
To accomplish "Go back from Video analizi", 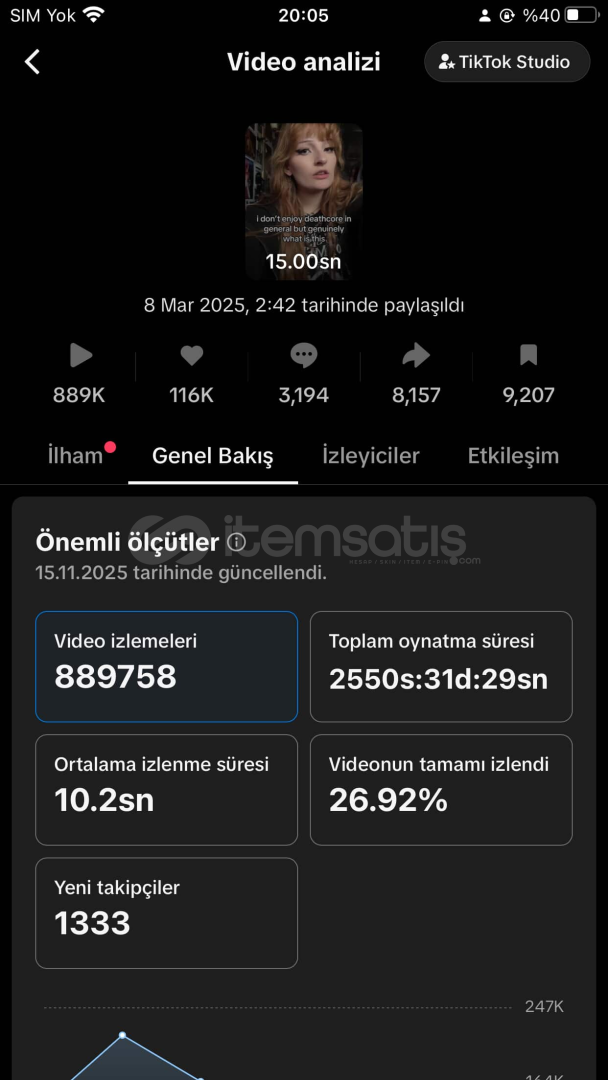I will 32,62.
